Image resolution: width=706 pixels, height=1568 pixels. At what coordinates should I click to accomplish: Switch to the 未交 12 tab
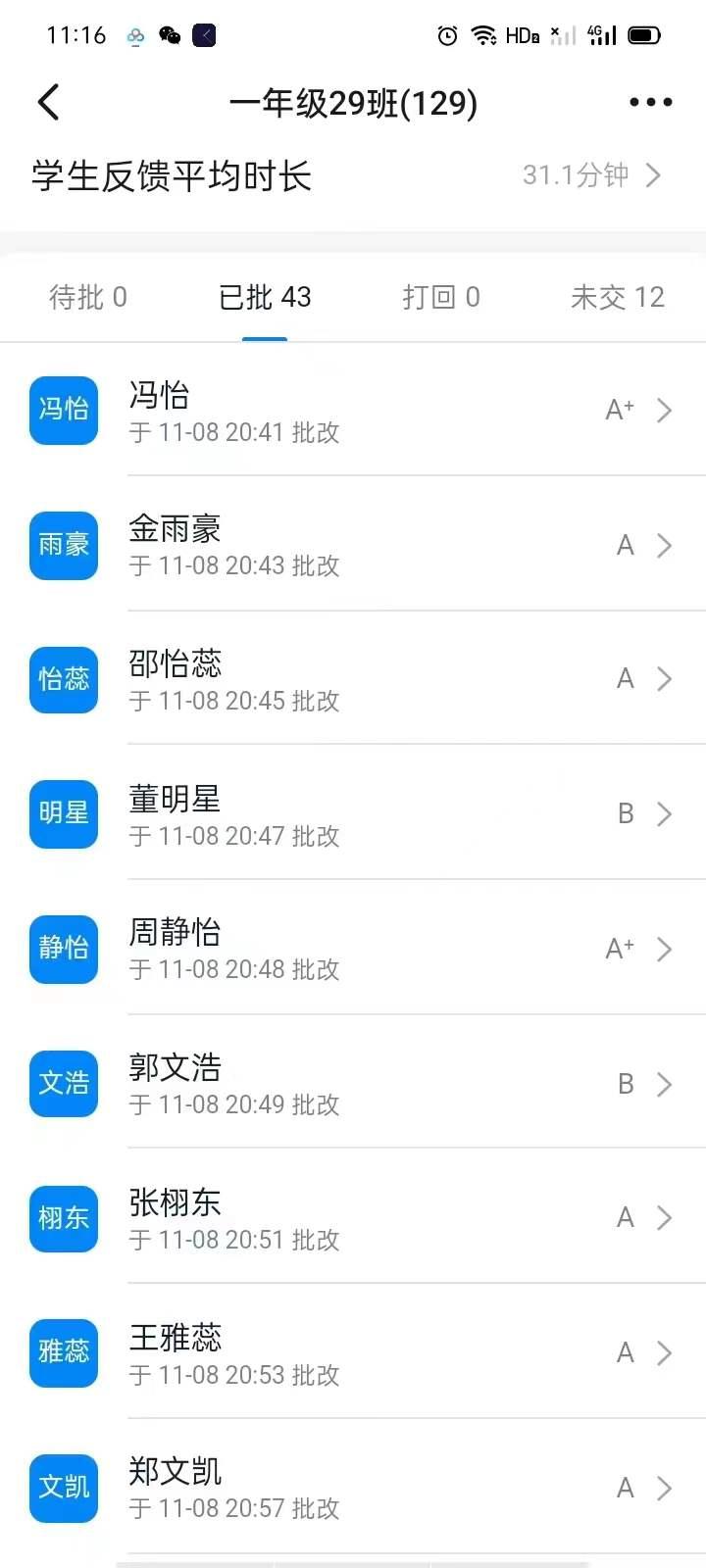617,297
